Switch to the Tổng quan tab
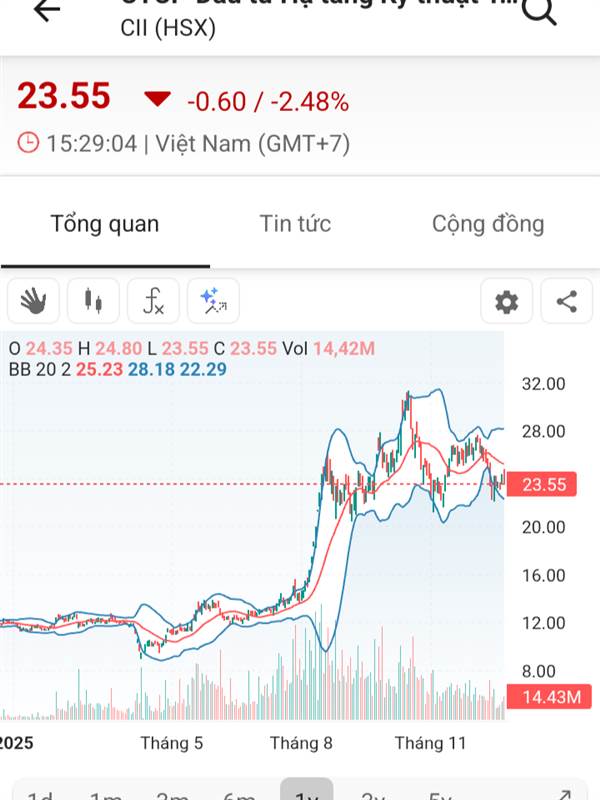Screen dimensions: 600x800 point(105,224)
